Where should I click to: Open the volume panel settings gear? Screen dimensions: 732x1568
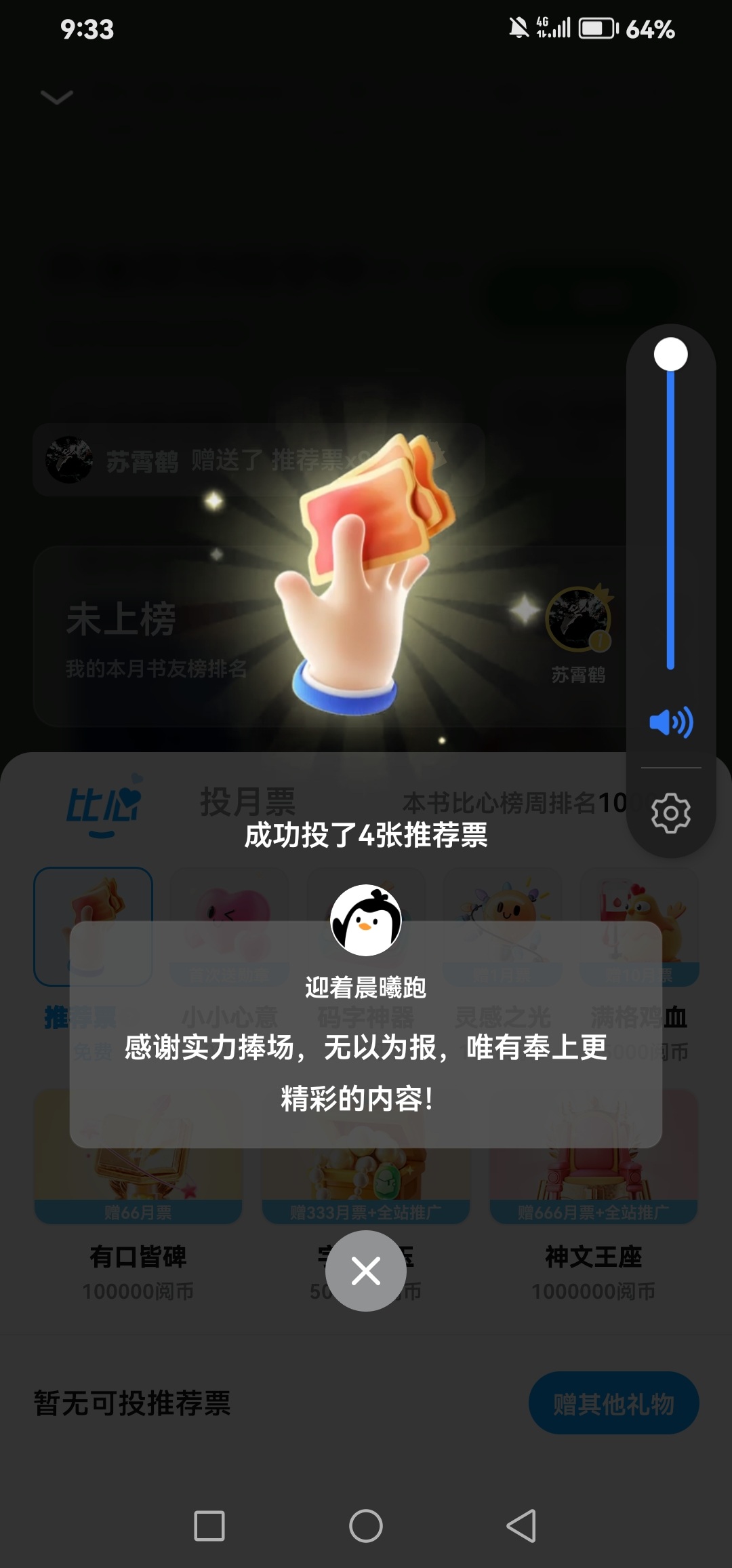click(x=671, y=812)
